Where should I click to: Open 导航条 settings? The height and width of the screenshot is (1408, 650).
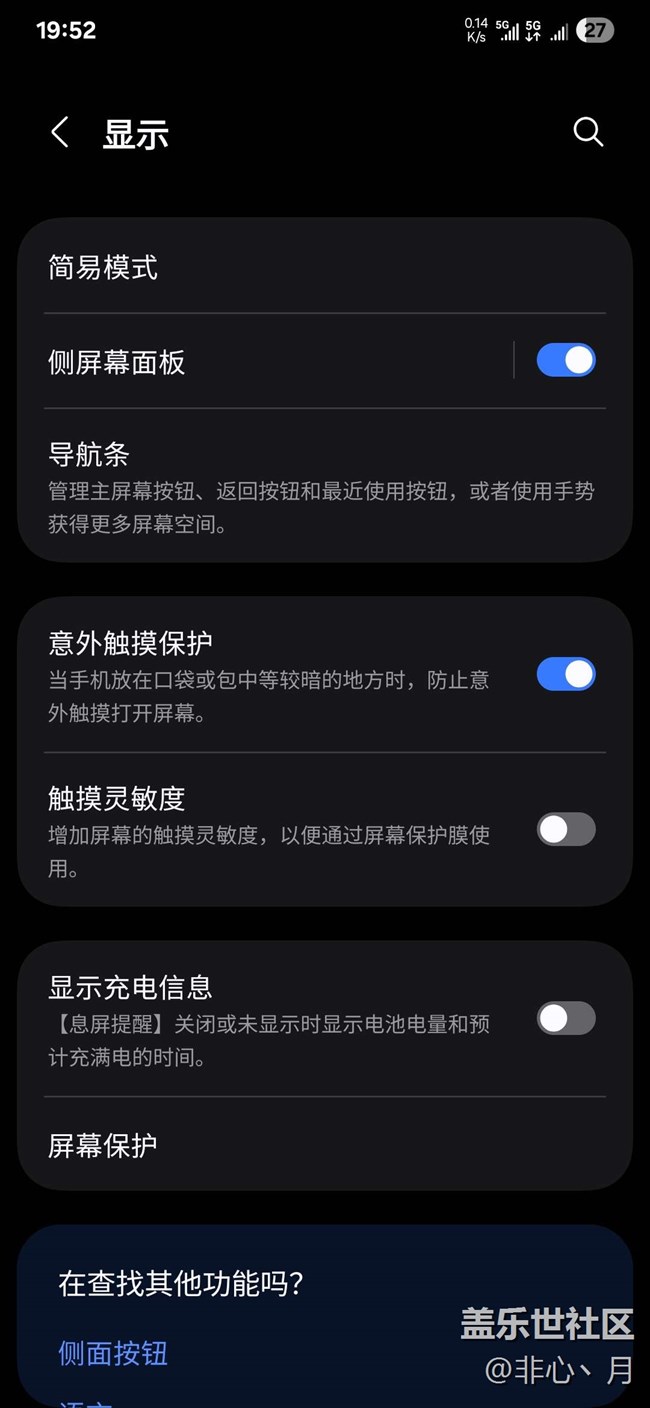(x=325, y=486)
